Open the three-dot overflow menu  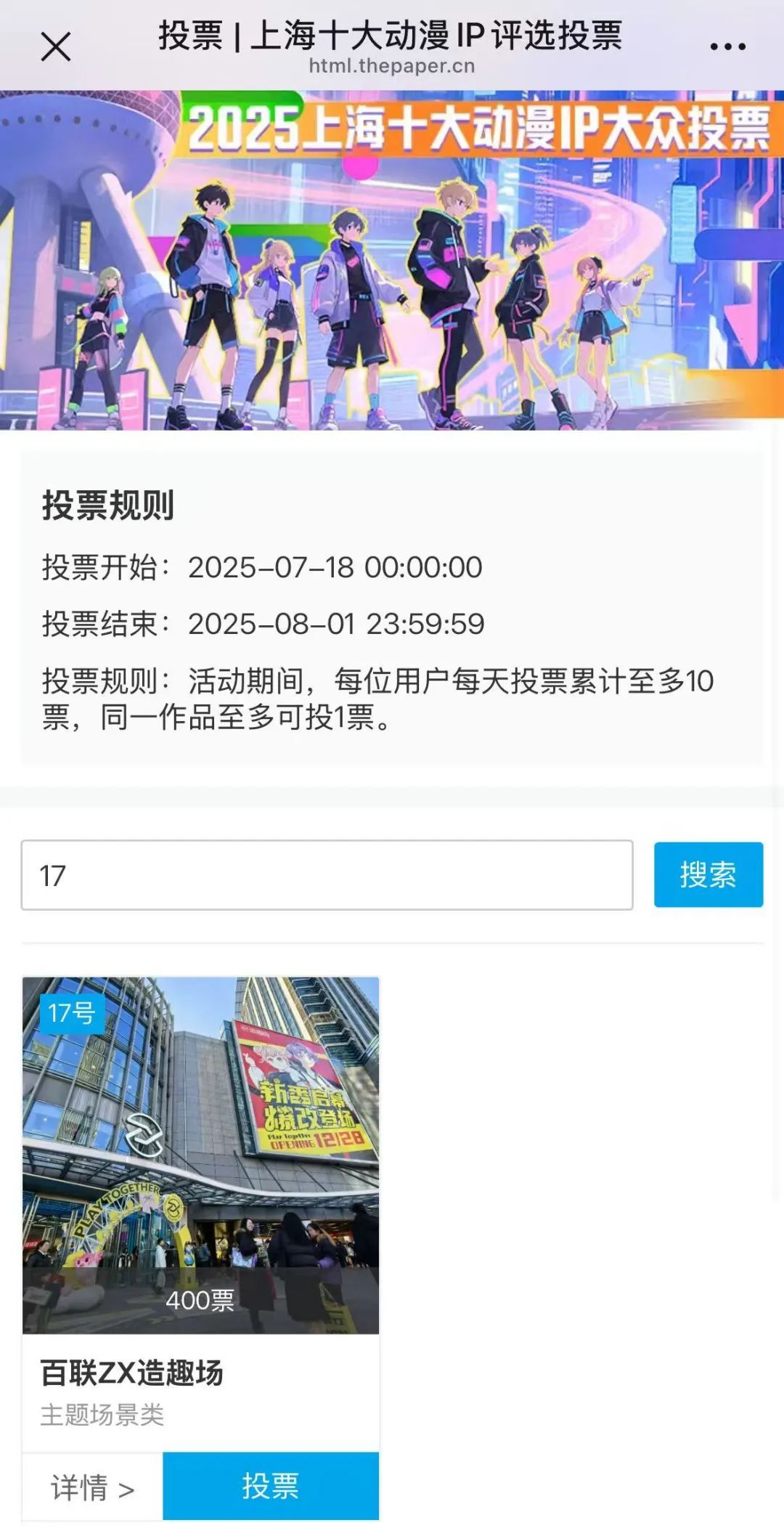coord(727,47)
